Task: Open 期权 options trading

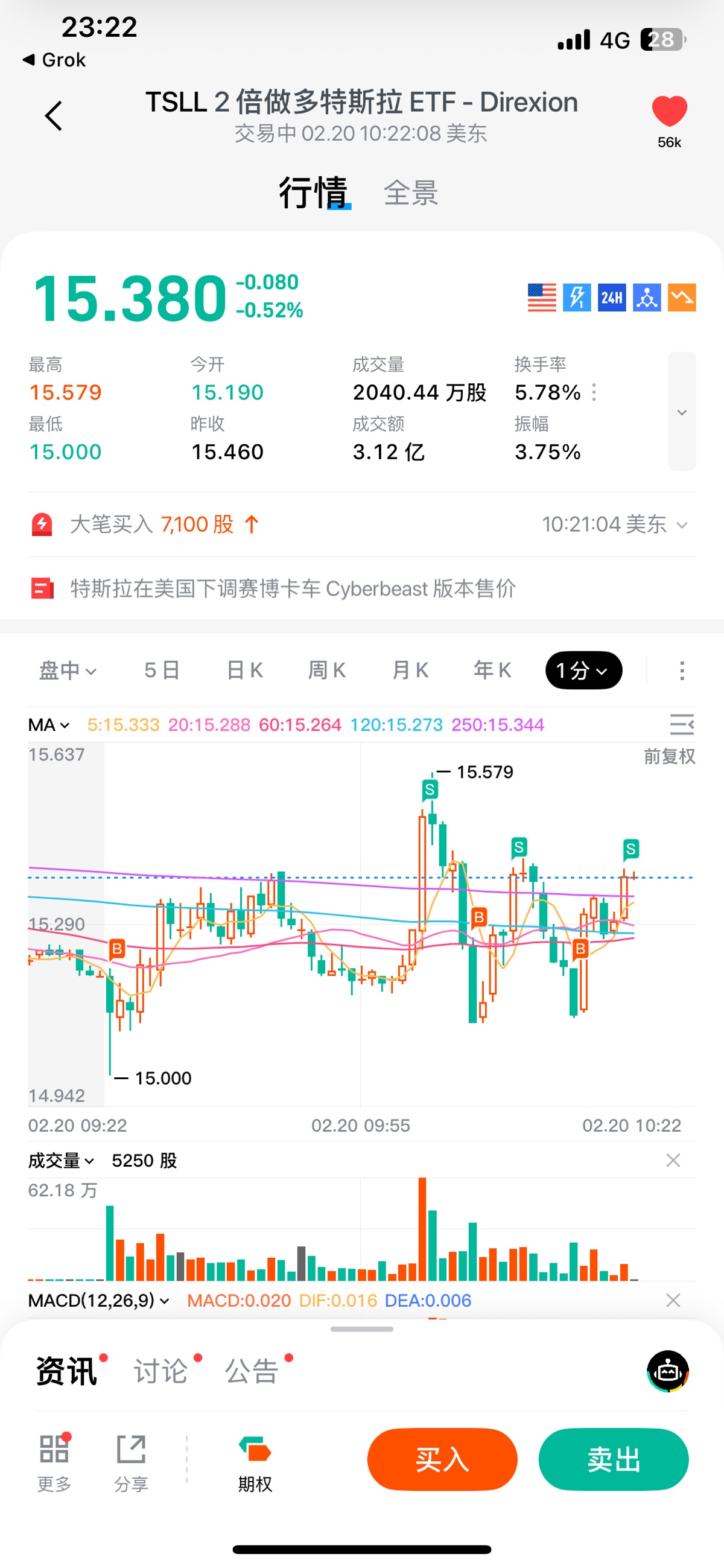Action: [255, 1463]
